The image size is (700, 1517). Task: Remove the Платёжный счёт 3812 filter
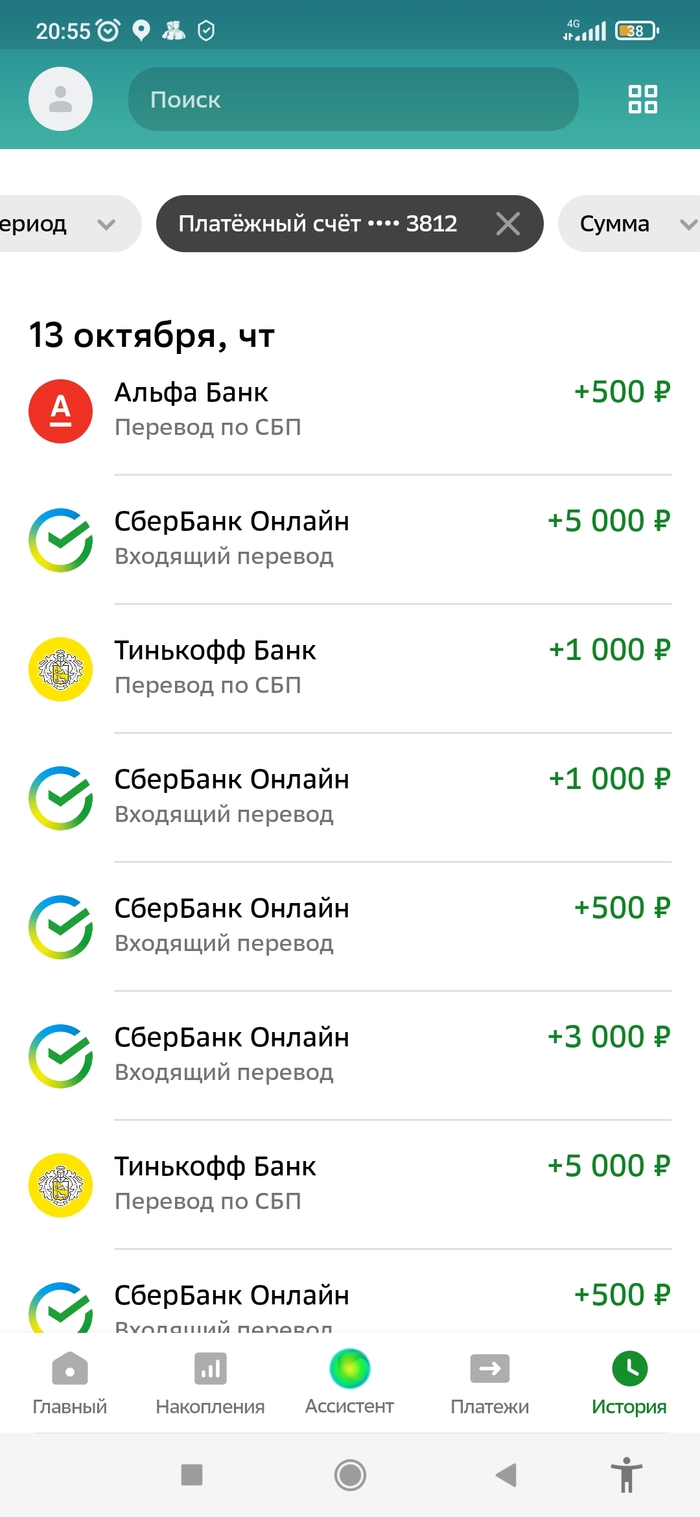(x=508, y=224)
